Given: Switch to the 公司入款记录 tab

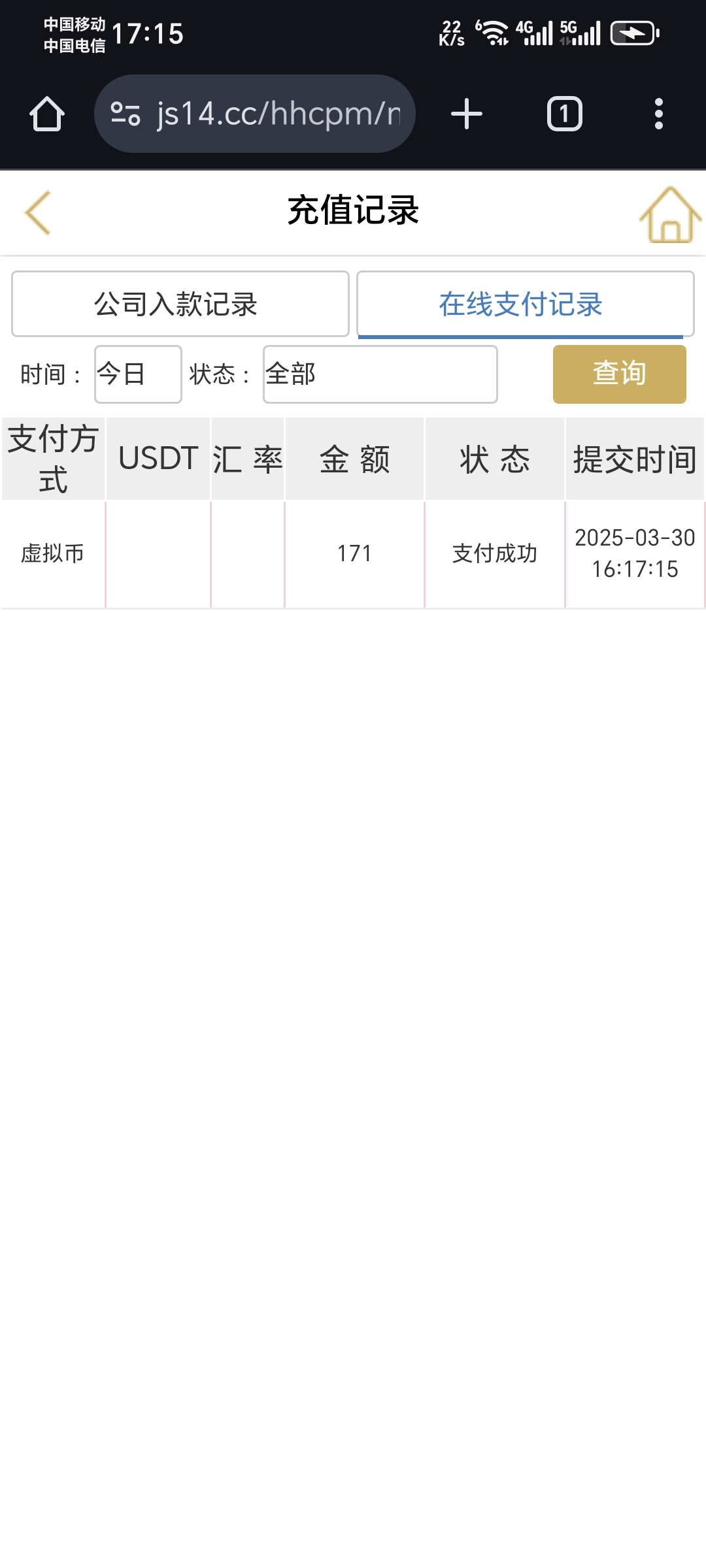Looking at the screenshot, I should pos(180,304).
